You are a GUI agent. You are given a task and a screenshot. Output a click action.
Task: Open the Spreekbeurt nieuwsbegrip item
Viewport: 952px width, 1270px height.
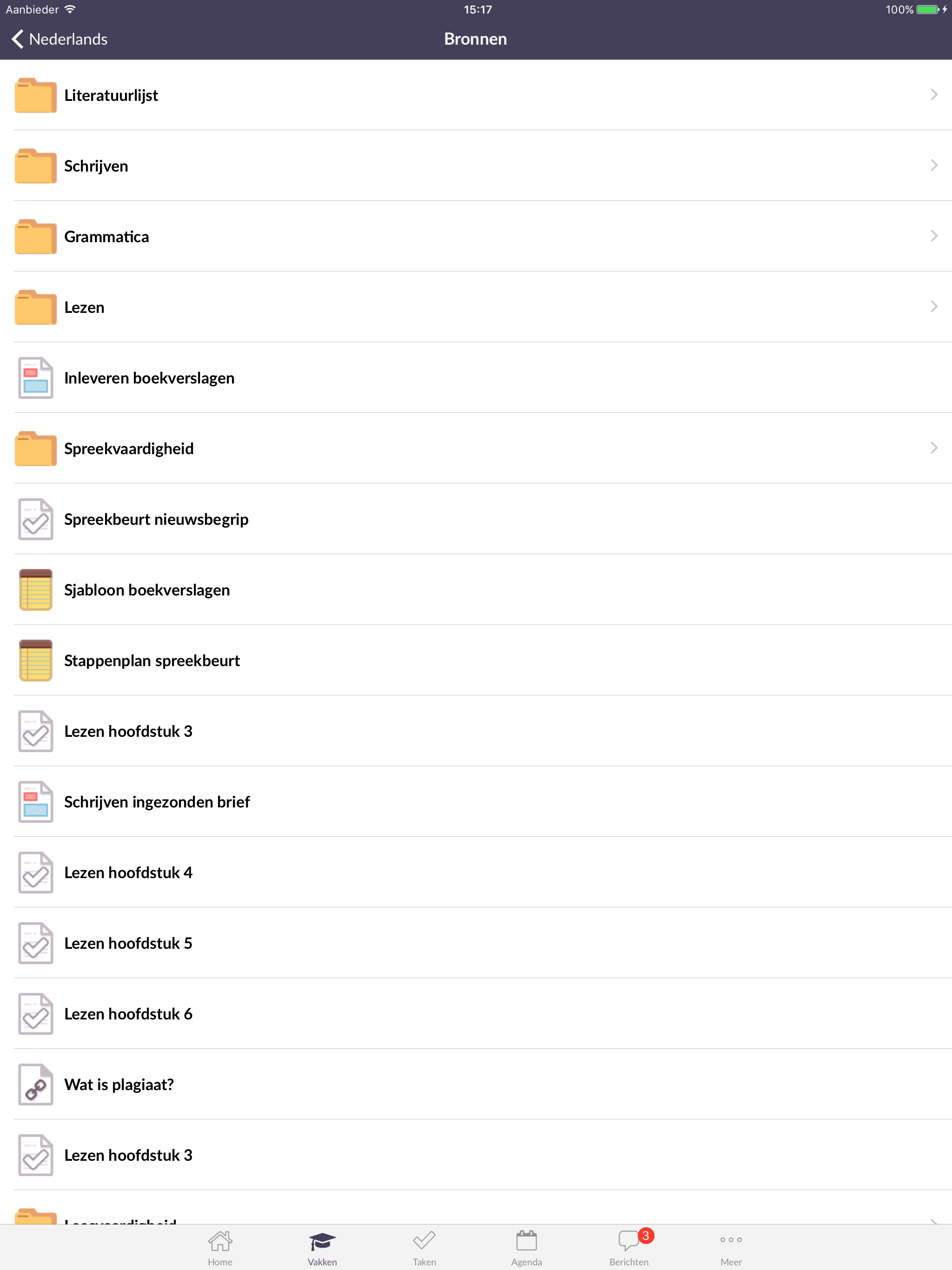230,518
